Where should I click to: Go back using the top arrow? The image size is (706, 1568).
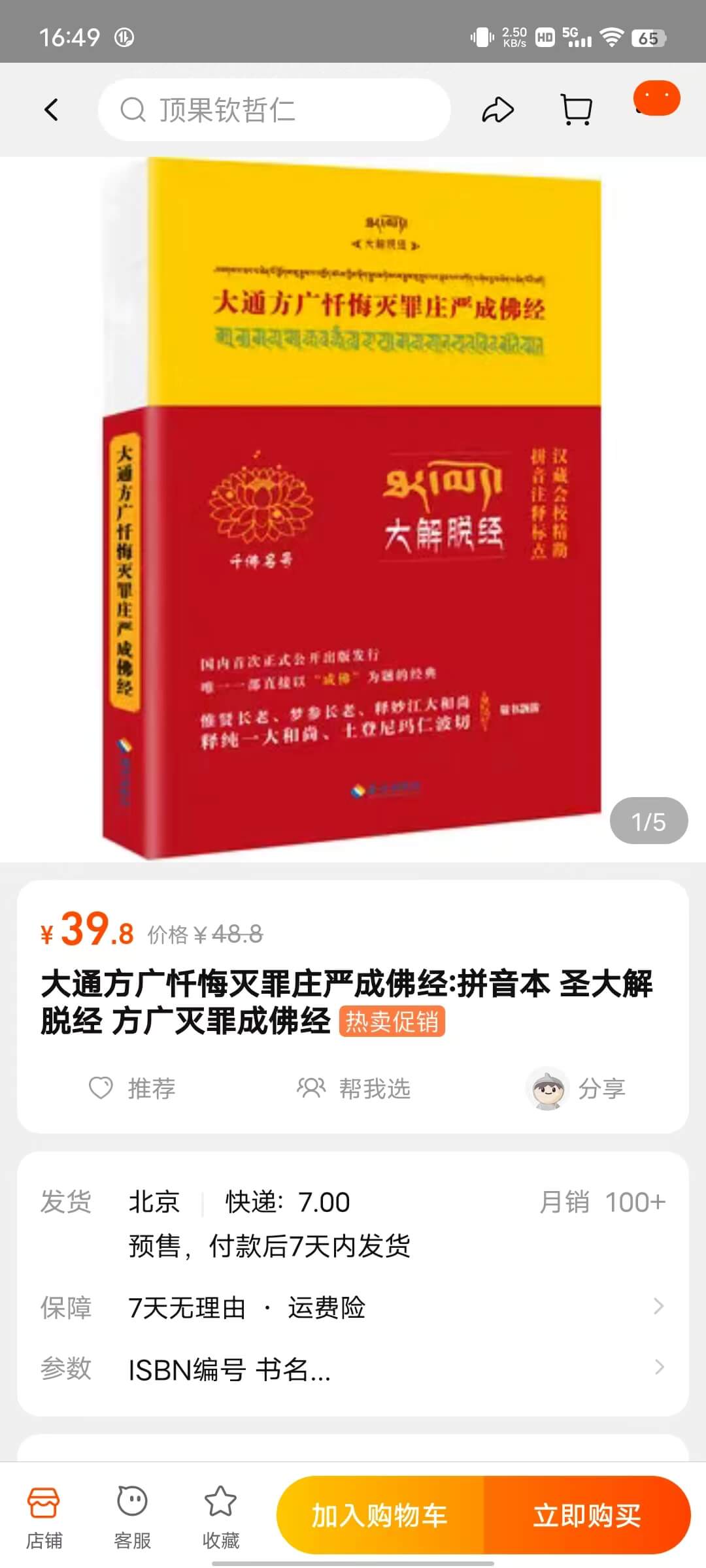pos(52,109)
